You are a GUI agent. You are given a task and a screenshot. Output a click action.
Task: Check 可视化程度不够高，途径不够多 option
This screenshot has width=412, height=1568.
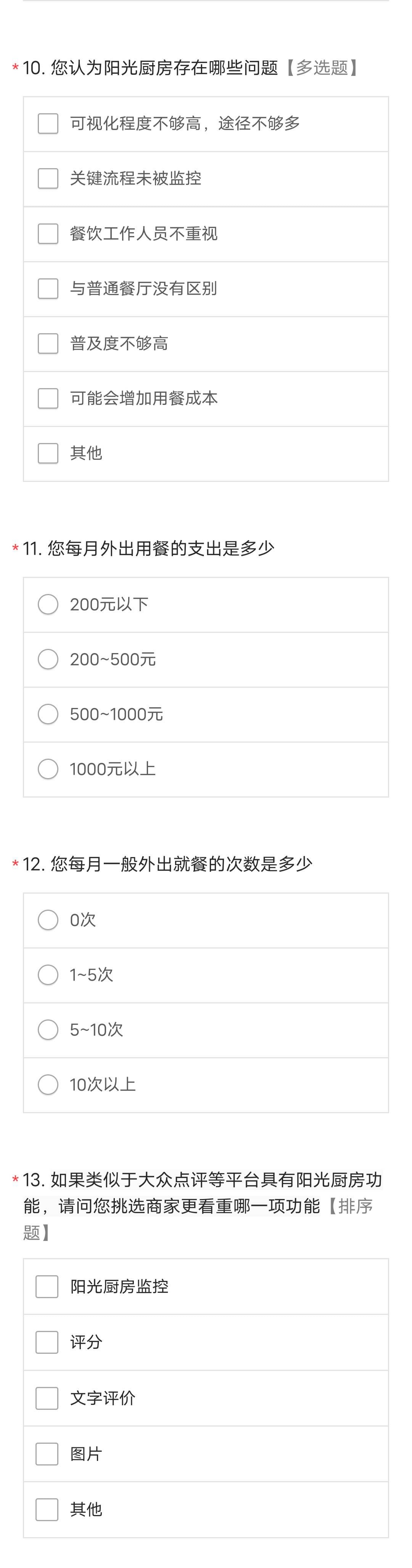(48, 124)
